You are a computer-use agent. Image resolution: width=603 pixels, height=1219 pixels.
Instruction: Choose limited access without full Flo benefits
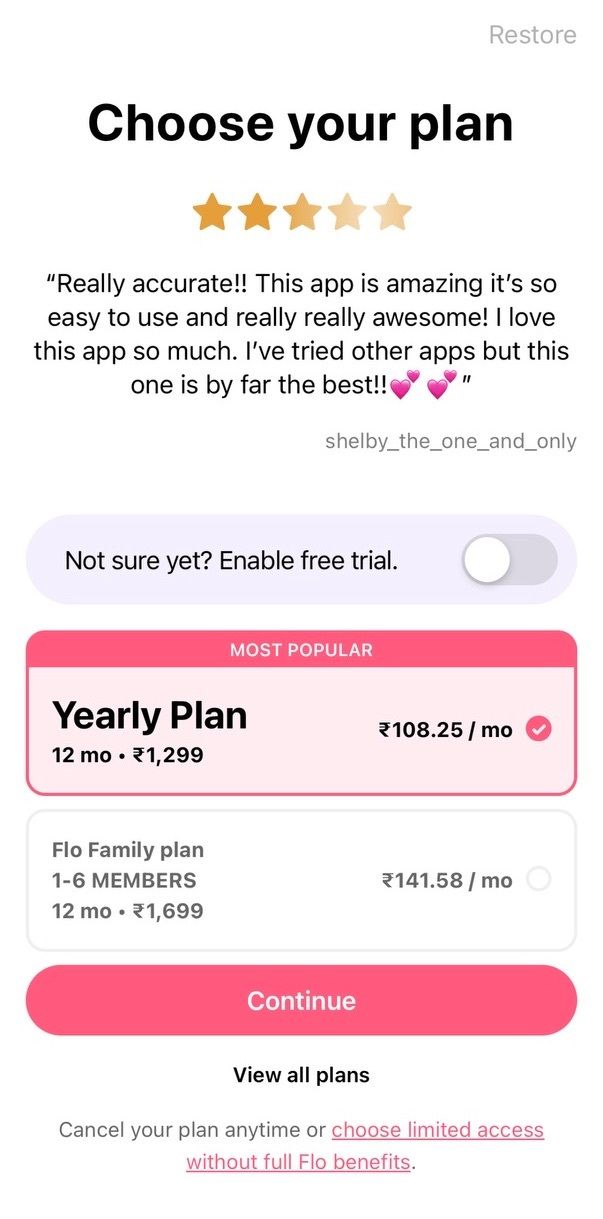coord(437,1130)
